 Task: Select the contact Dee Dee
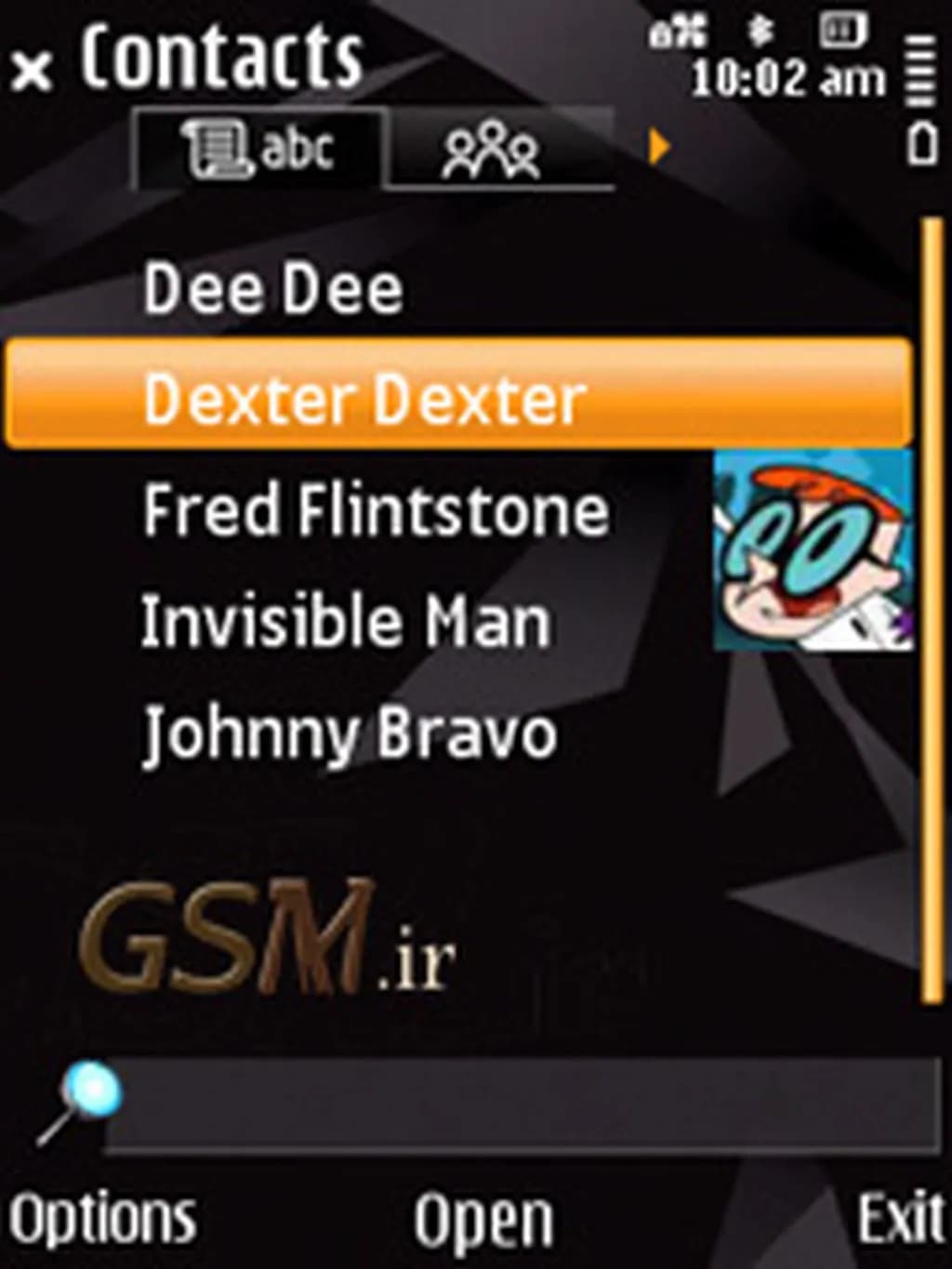coord(274,288)
